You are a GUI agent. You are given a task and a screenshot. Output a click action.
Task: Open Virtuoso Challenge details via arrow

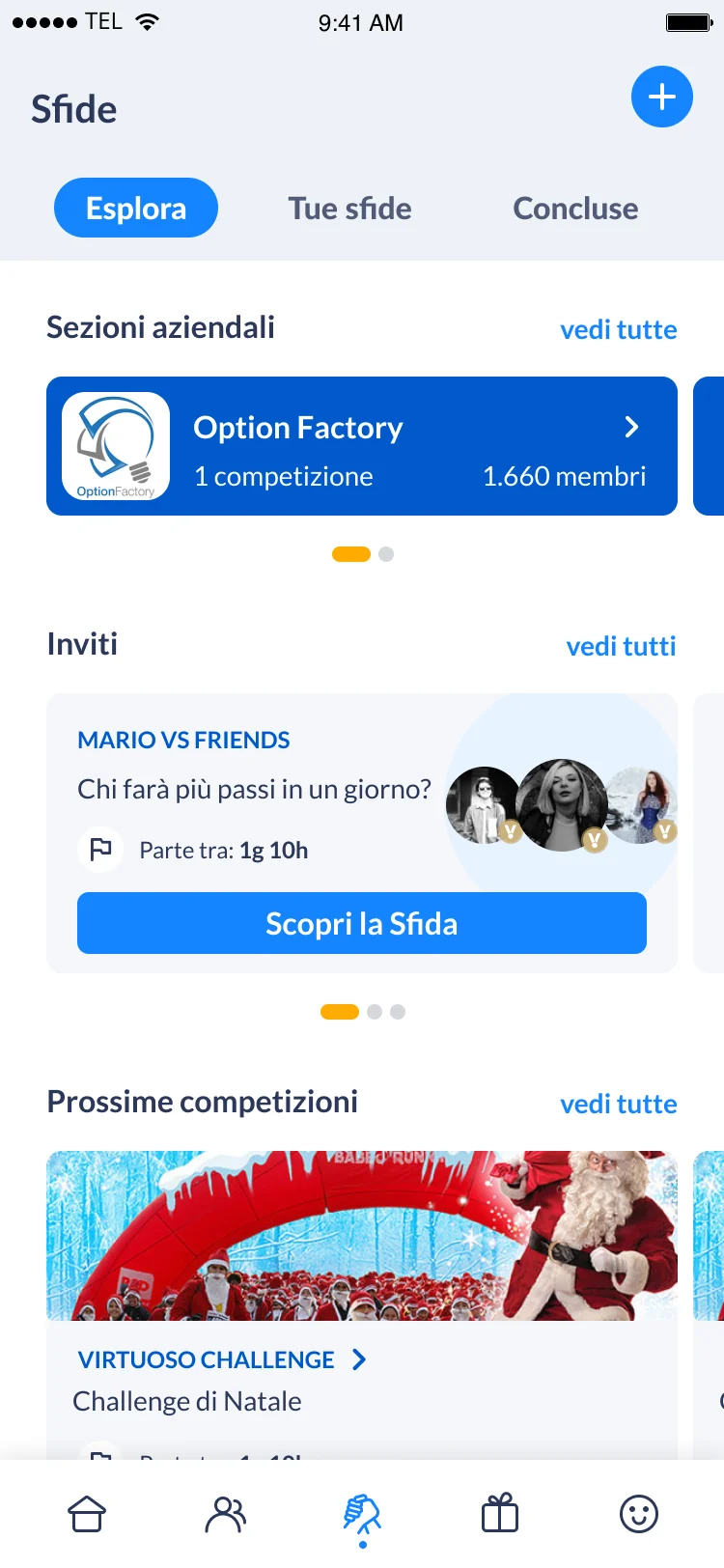pos(359,1359)
